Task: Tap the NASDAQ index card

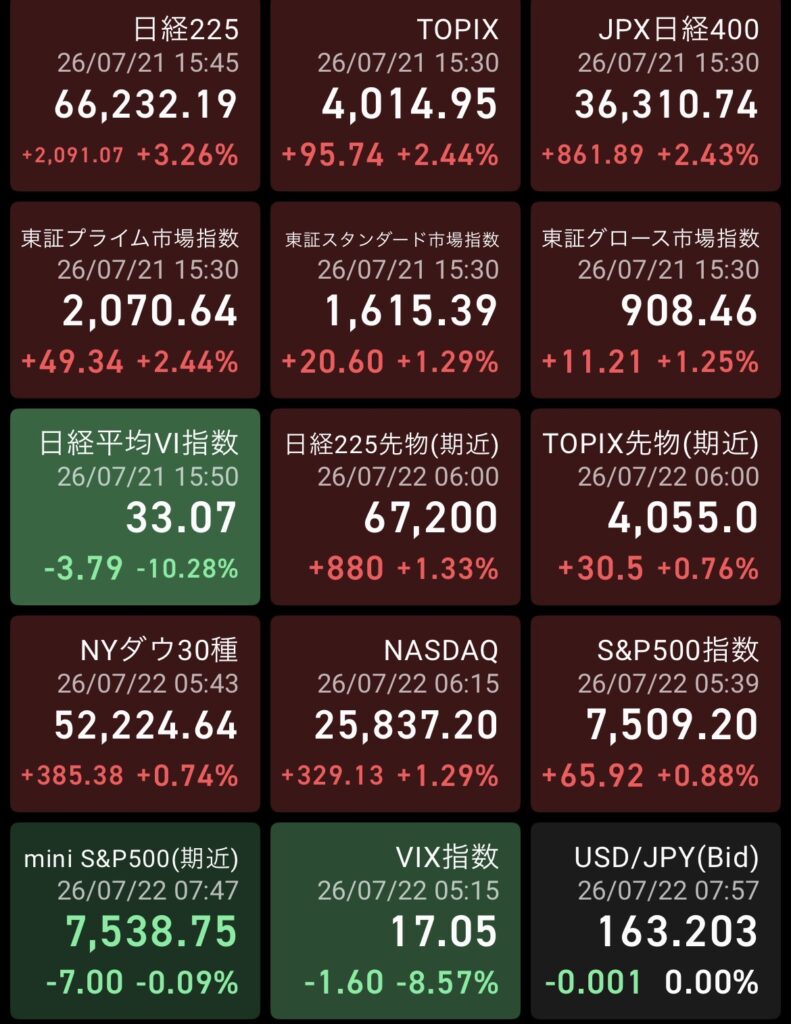Action: [395, 714]
